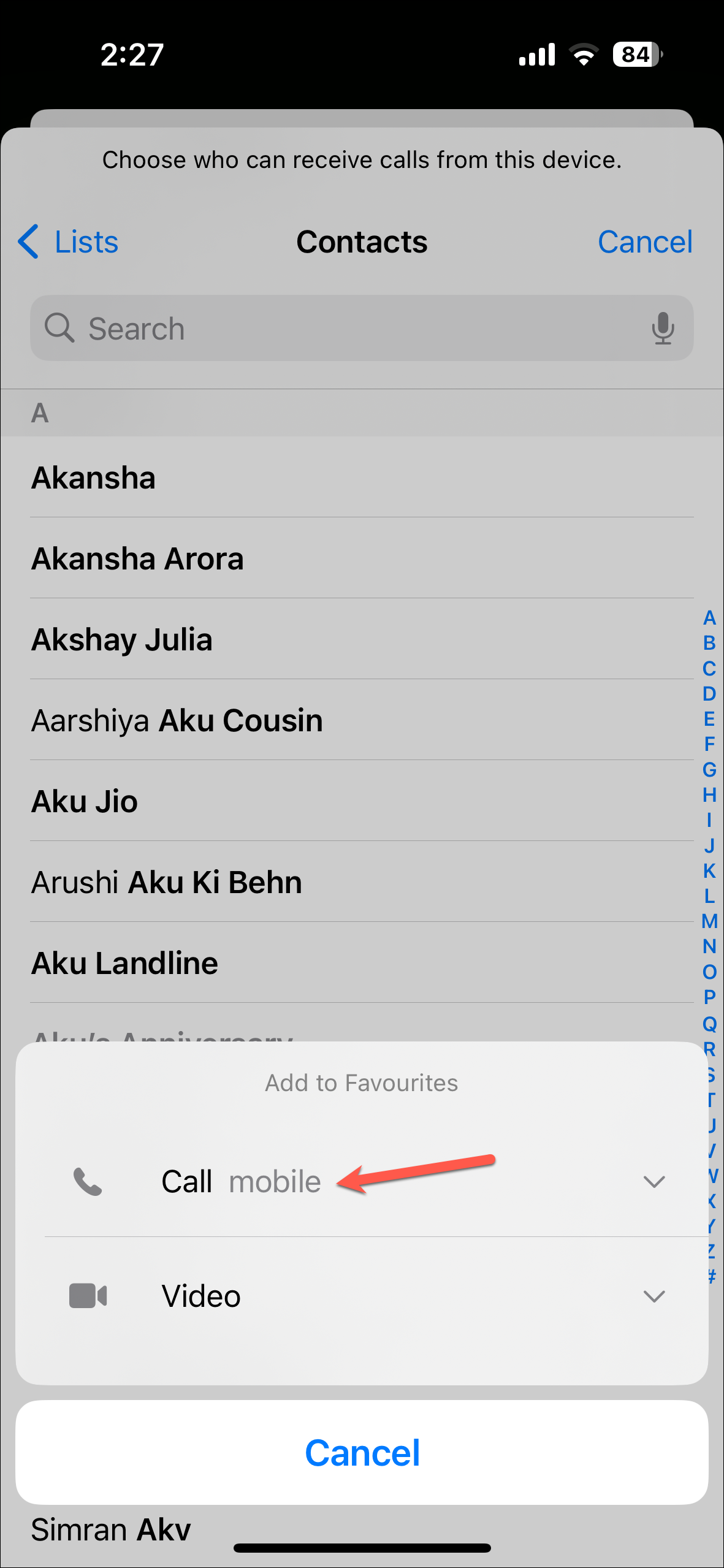
Task: Tap Cancel in the Contacts header
Action: [644, 242]
